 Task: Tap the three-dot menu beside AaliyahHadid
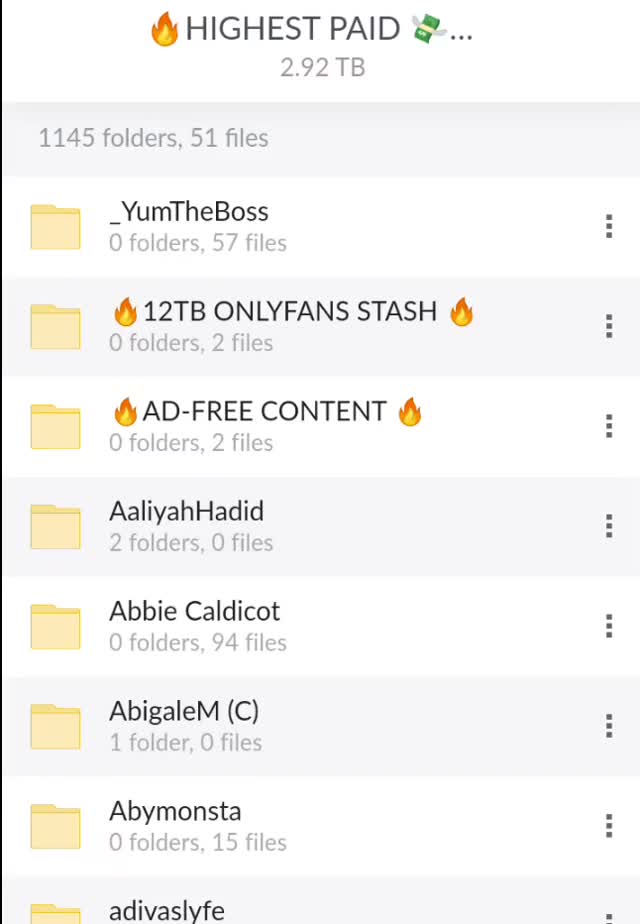click(x=608, y=527)
